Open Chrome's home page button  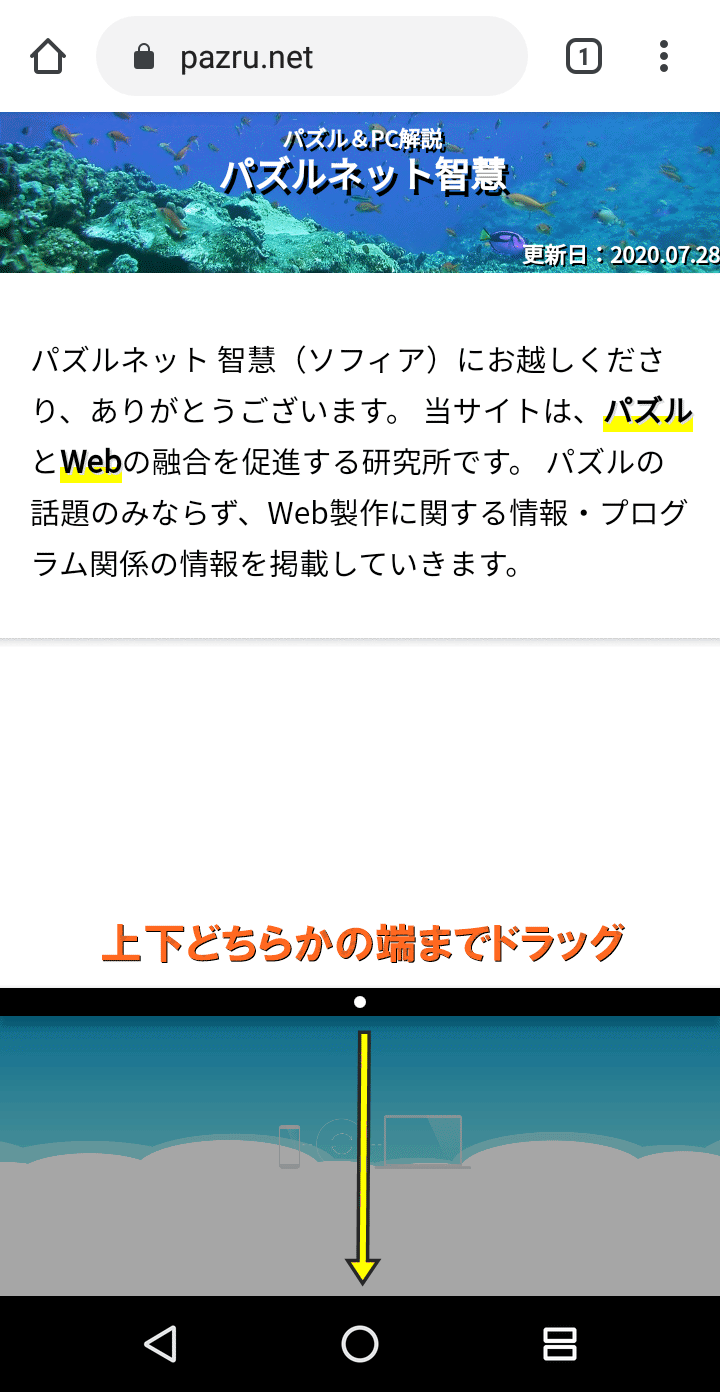[x=48, y=57]
